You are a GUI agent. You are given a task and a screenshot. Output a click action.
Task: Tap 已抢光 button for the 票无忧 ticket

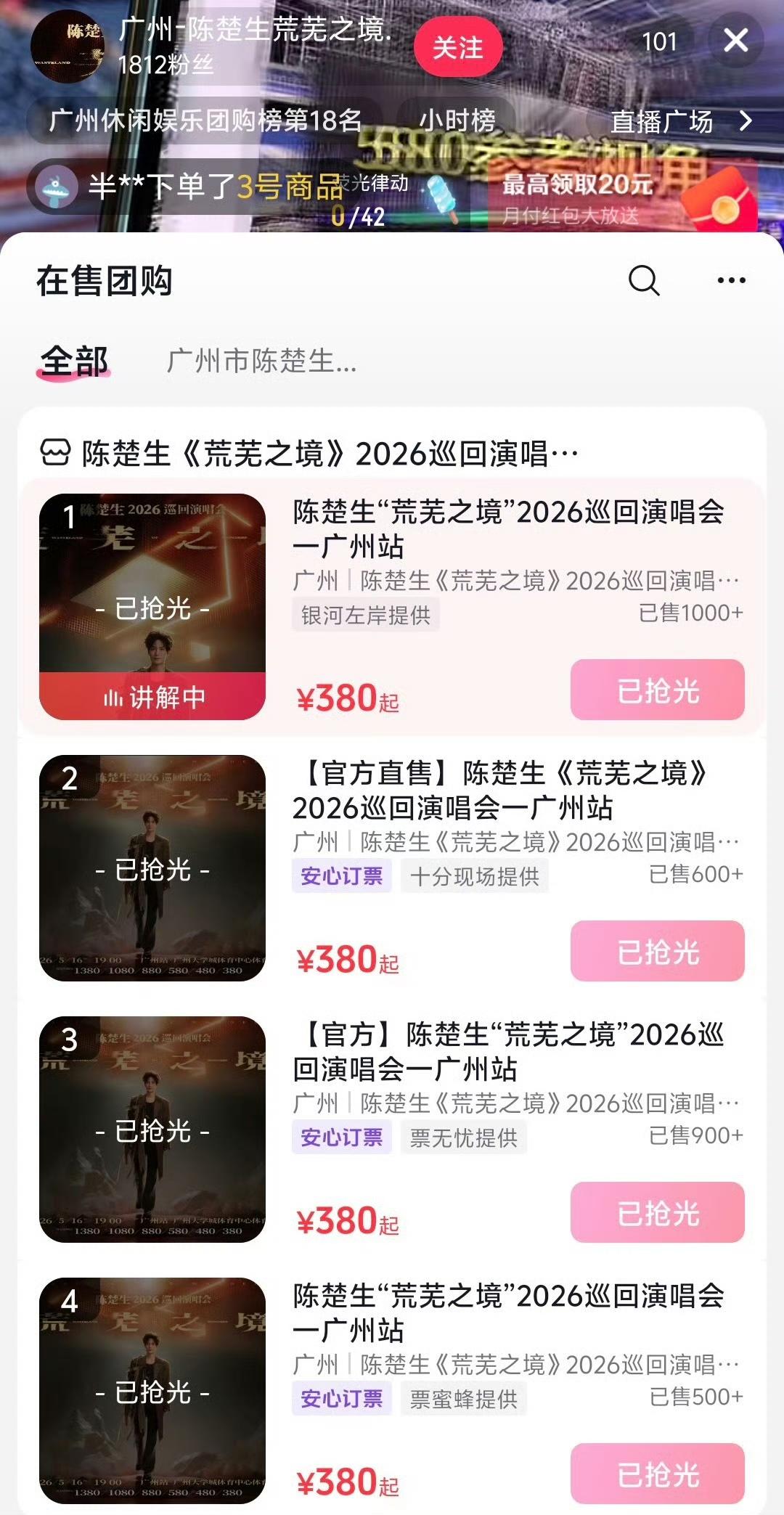coord(657,1213)
